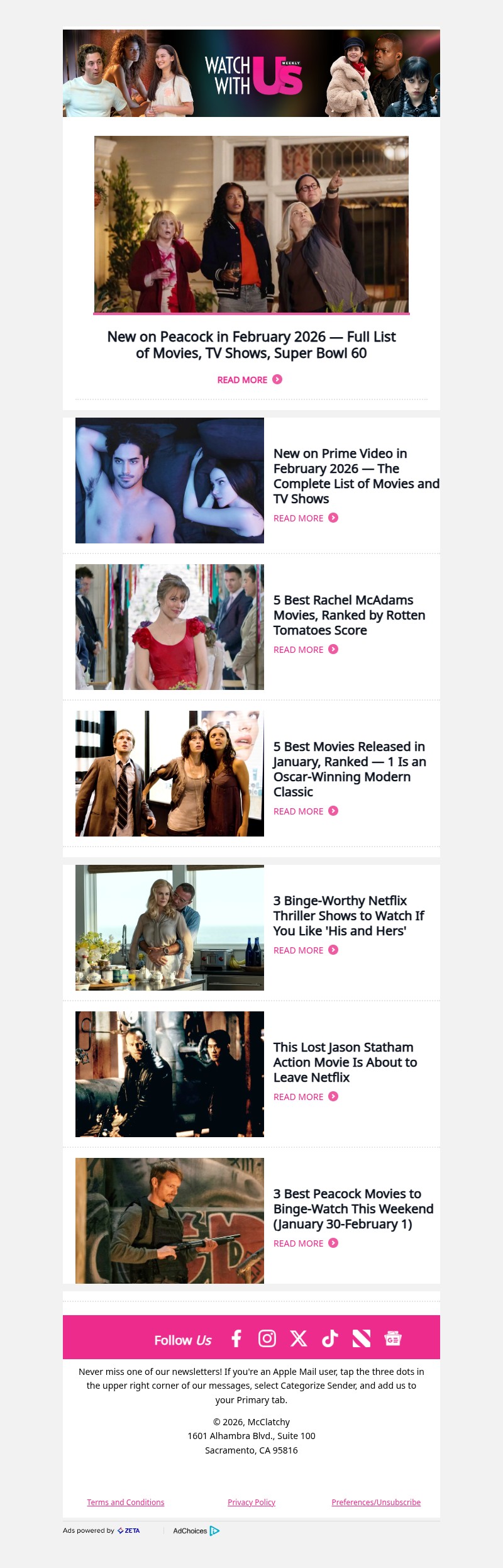
Task: Open the Best Peacock Movies article image
Action: 170,1221
